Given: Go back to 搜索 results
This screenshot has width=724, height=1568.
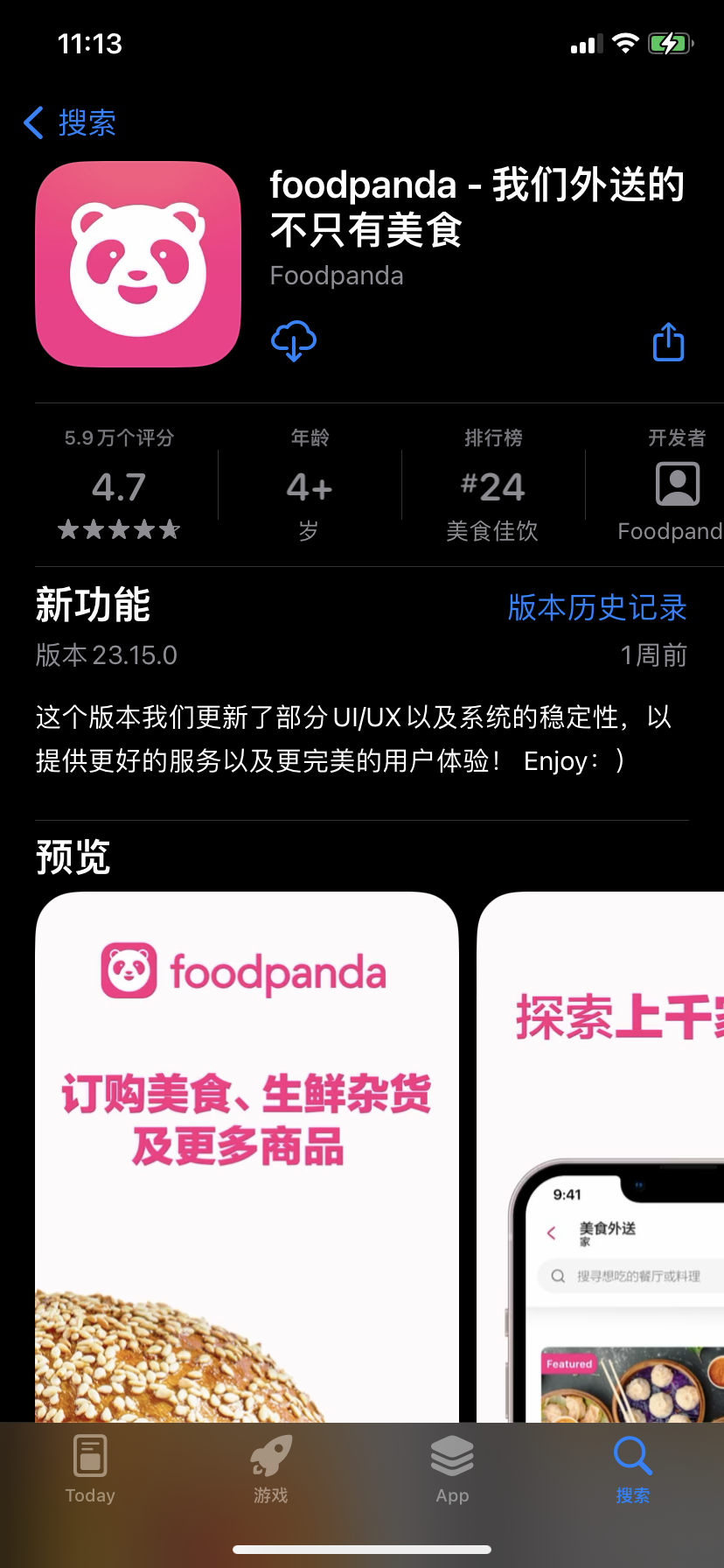Looking at the screenshot, I should 70,123.
